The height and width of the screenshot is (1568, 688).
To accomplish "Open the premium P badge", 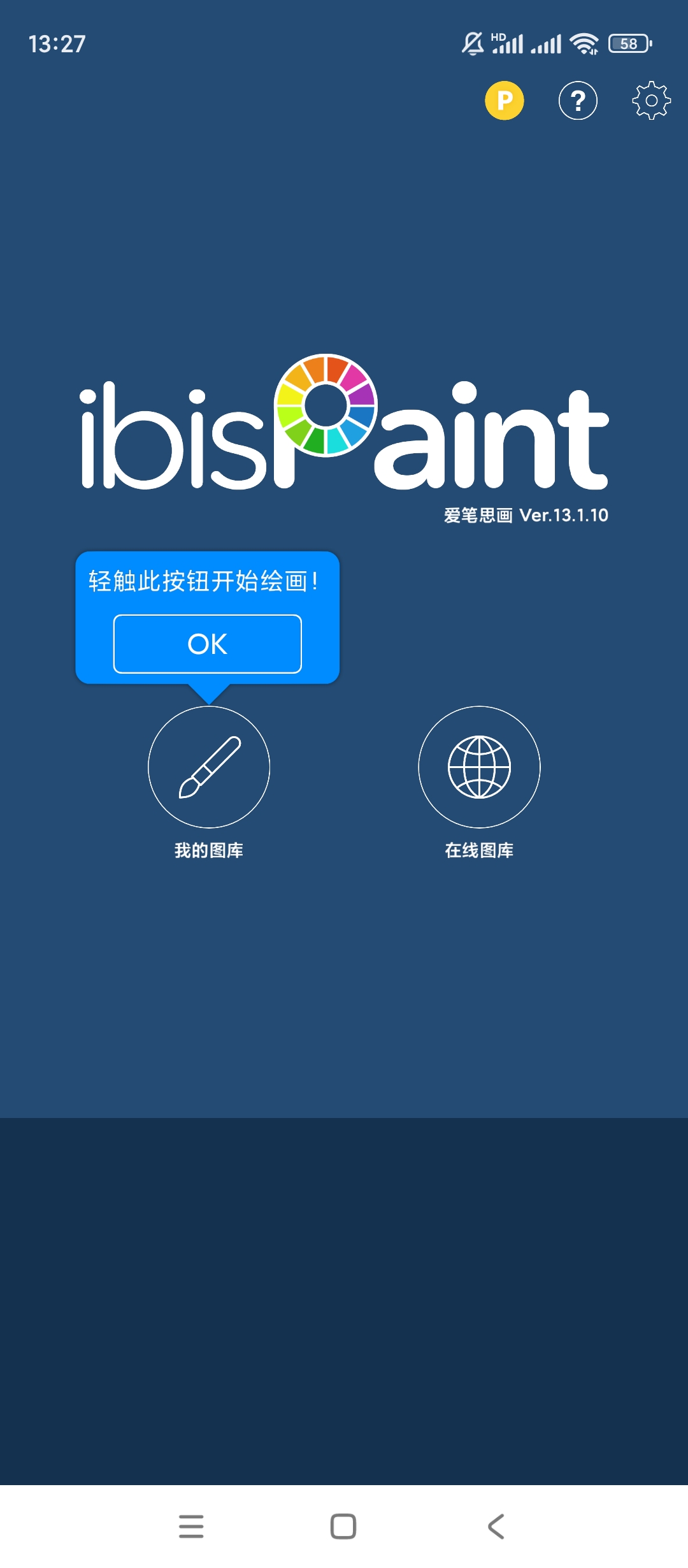I will coord(504,101).
